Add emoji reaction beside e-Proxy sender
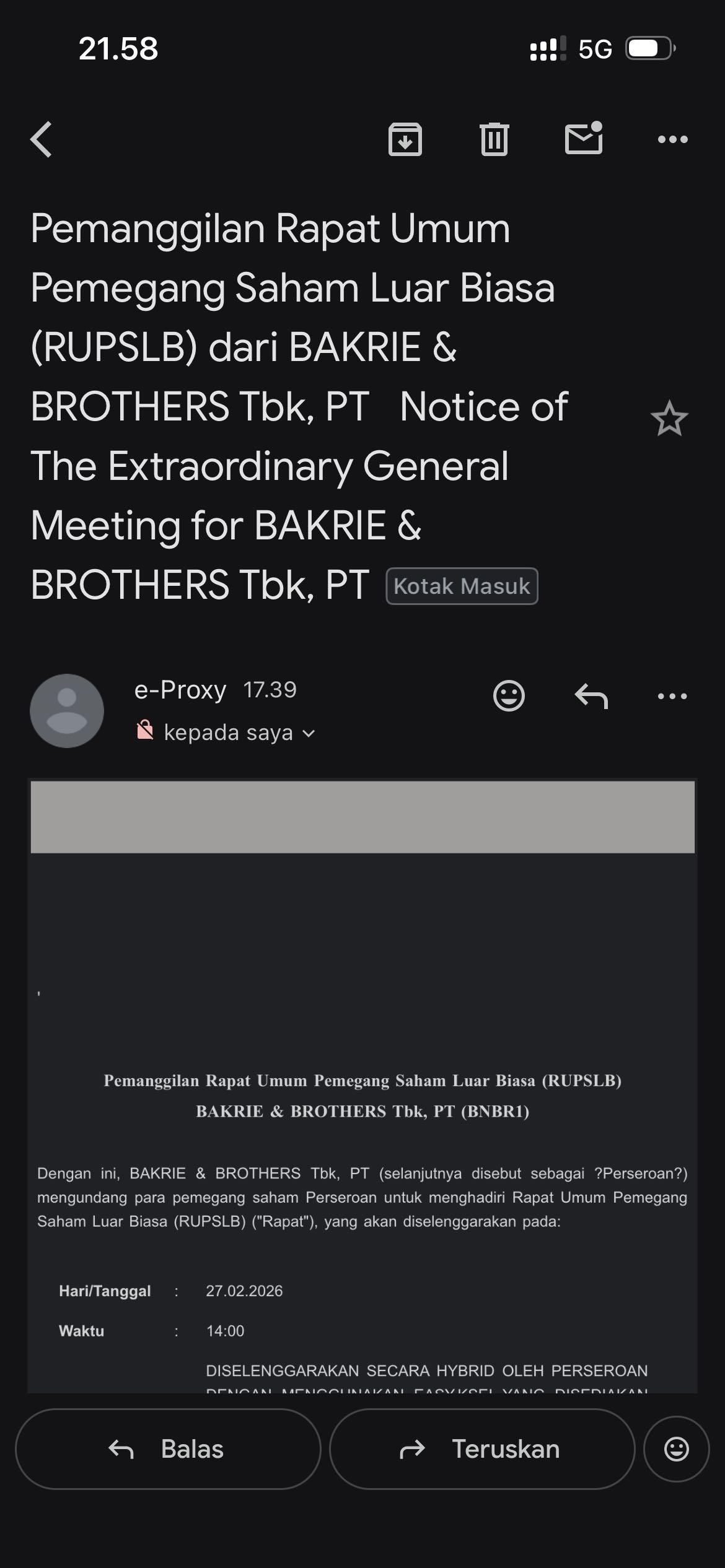This screenshot has width=725, height=1568. click(509, 695)
